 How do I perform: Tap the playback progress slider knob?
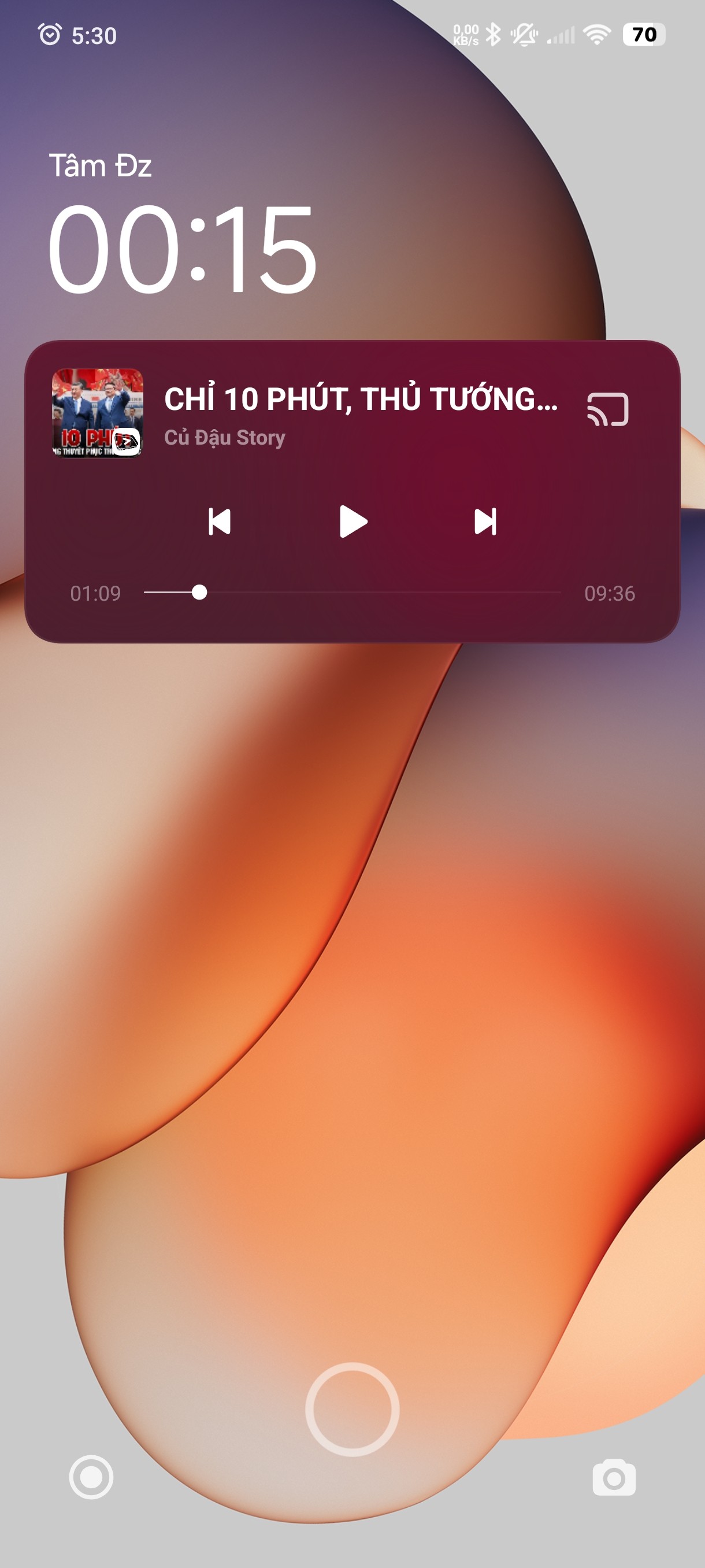pos(199,592)
